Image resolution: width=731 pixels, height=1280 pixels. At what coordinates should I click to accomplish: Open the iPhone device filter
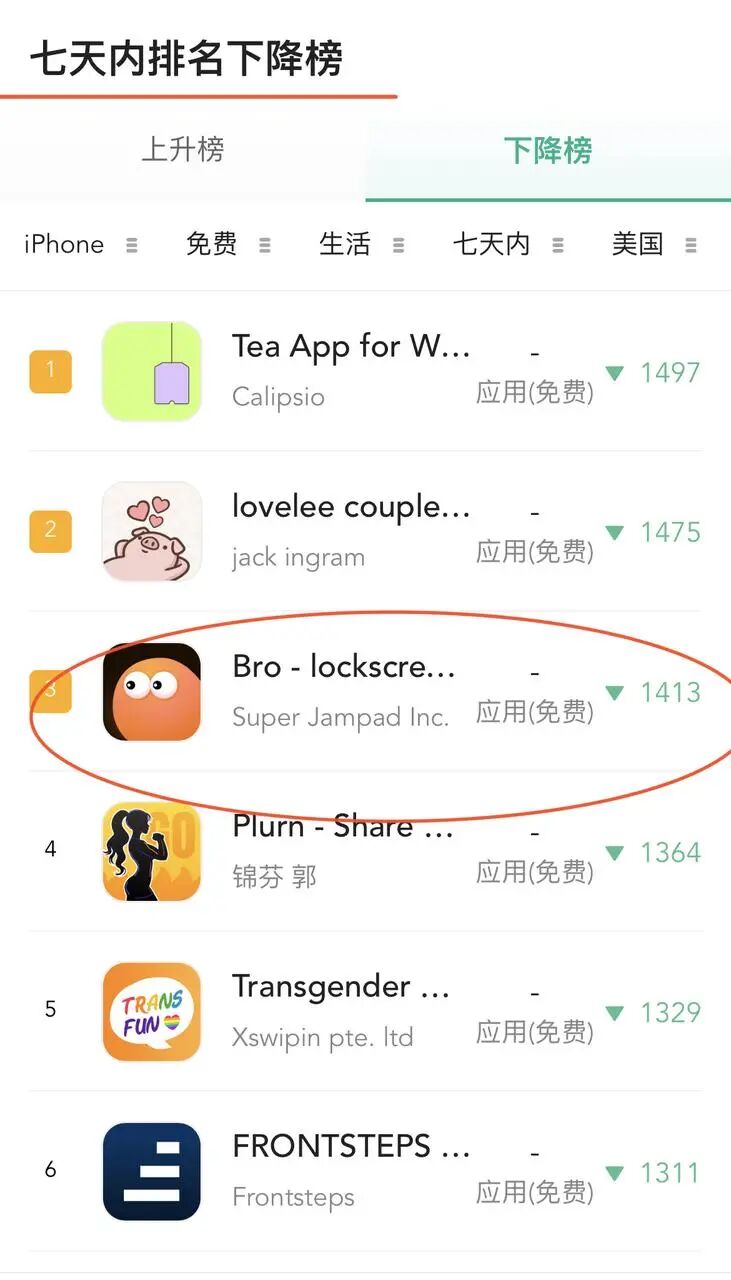point(80,245)
